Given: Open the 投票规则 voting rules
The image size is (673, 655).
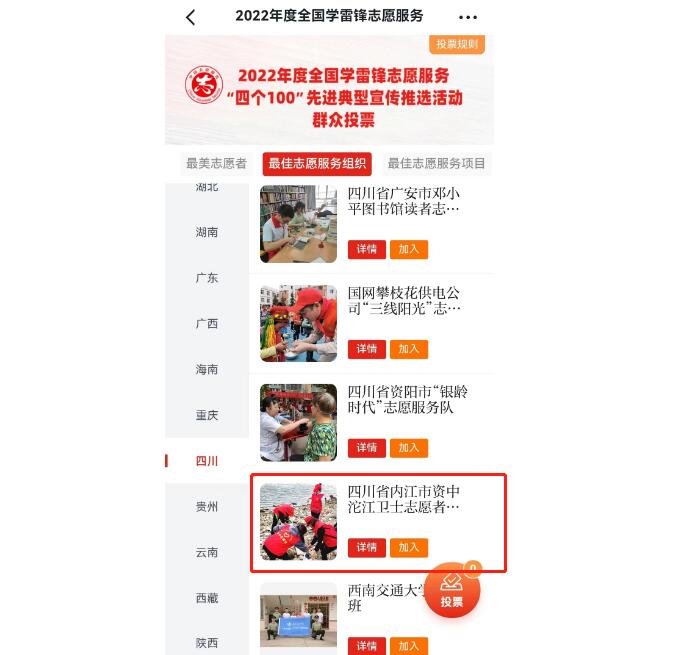Looking at the screenshot, I should pyautogui.click(x=458, y=45).
